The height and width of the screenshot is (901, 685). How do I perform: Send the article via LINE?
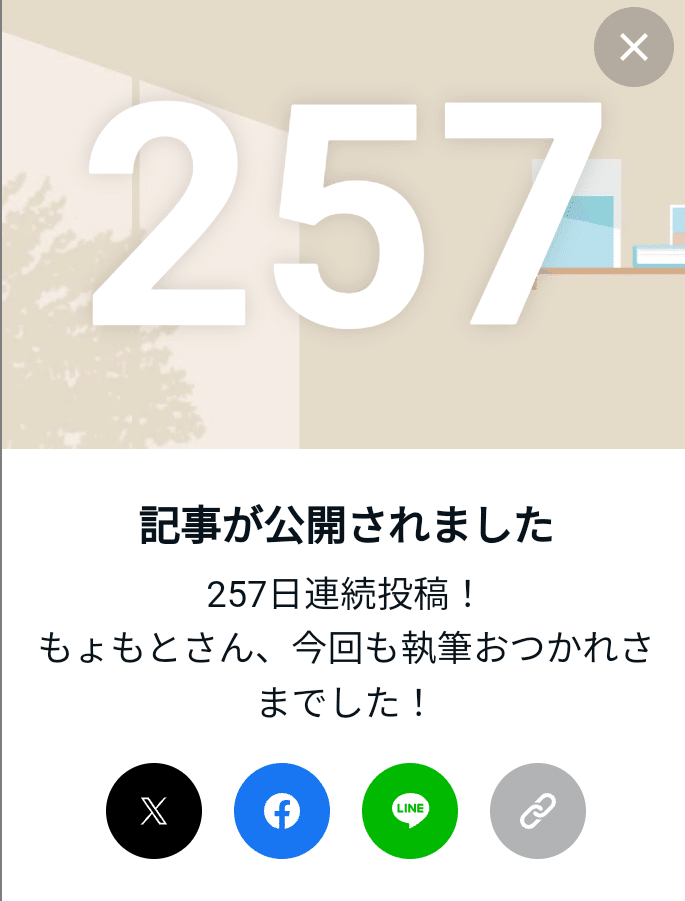(x=410, y=811)
